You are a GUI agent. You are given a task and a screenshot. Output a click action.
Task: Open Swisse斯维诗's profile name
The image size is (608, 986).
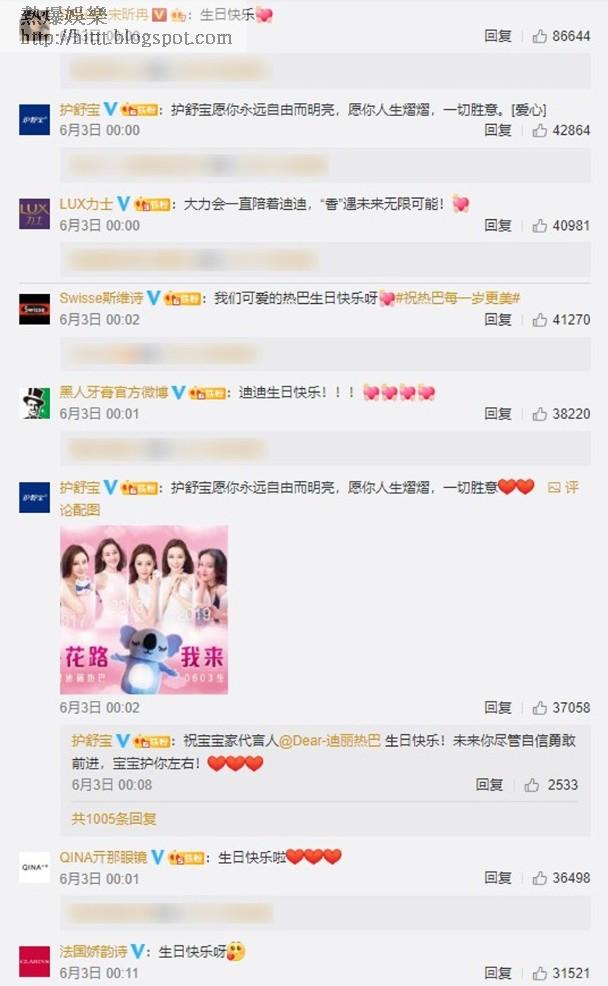pyautogui.click(x=101, y=298)
